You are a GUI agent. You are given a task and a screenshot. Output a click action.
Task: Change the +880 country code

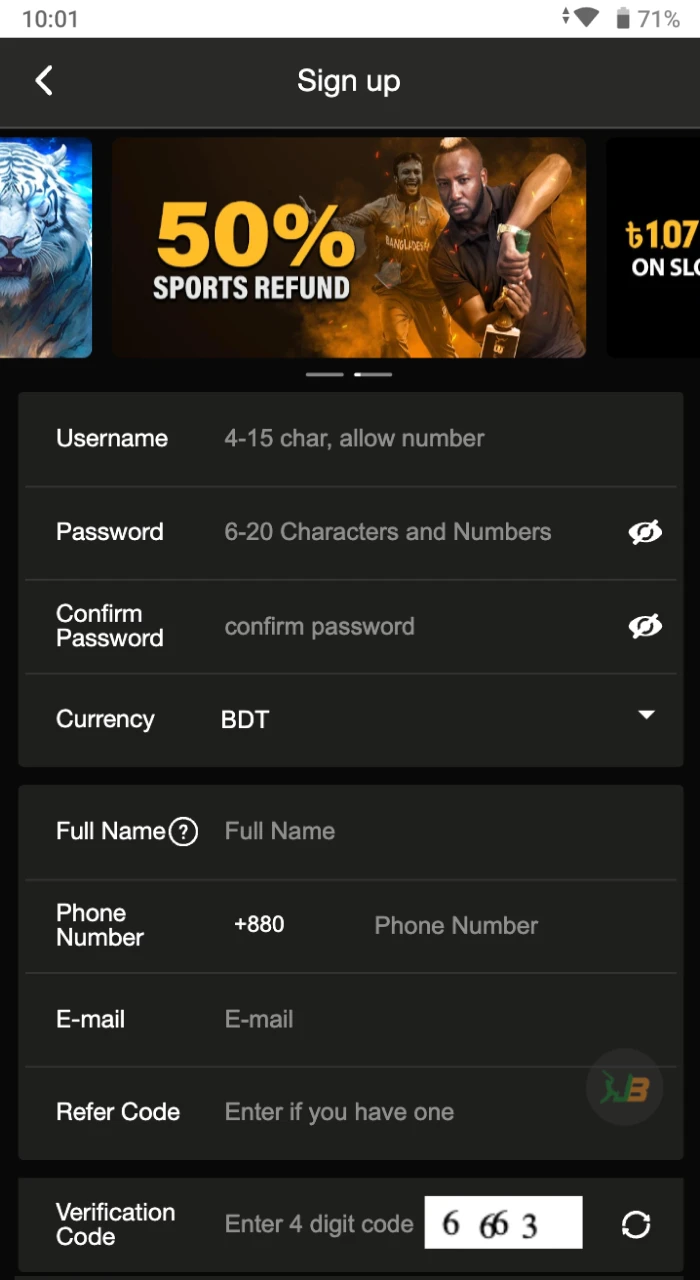pyautogui.click(x=259, y=925)
